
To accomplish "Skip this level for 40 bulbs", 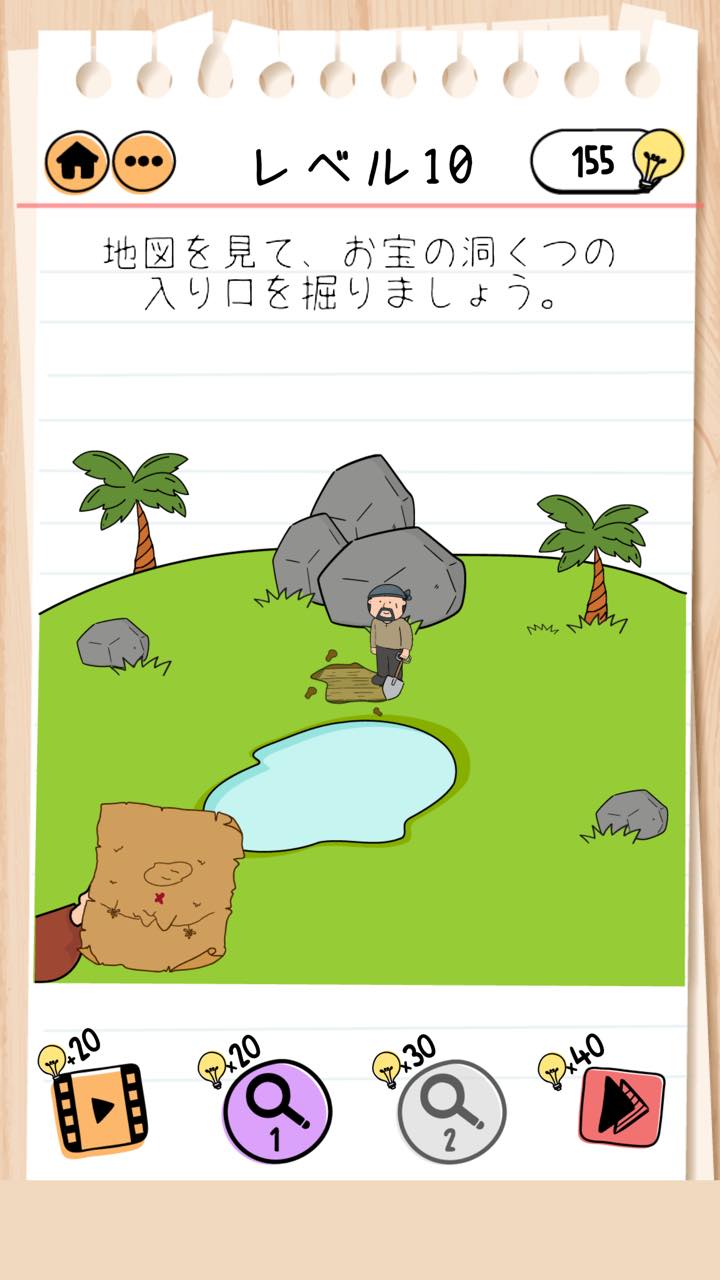I will [x=621, y=1105].
